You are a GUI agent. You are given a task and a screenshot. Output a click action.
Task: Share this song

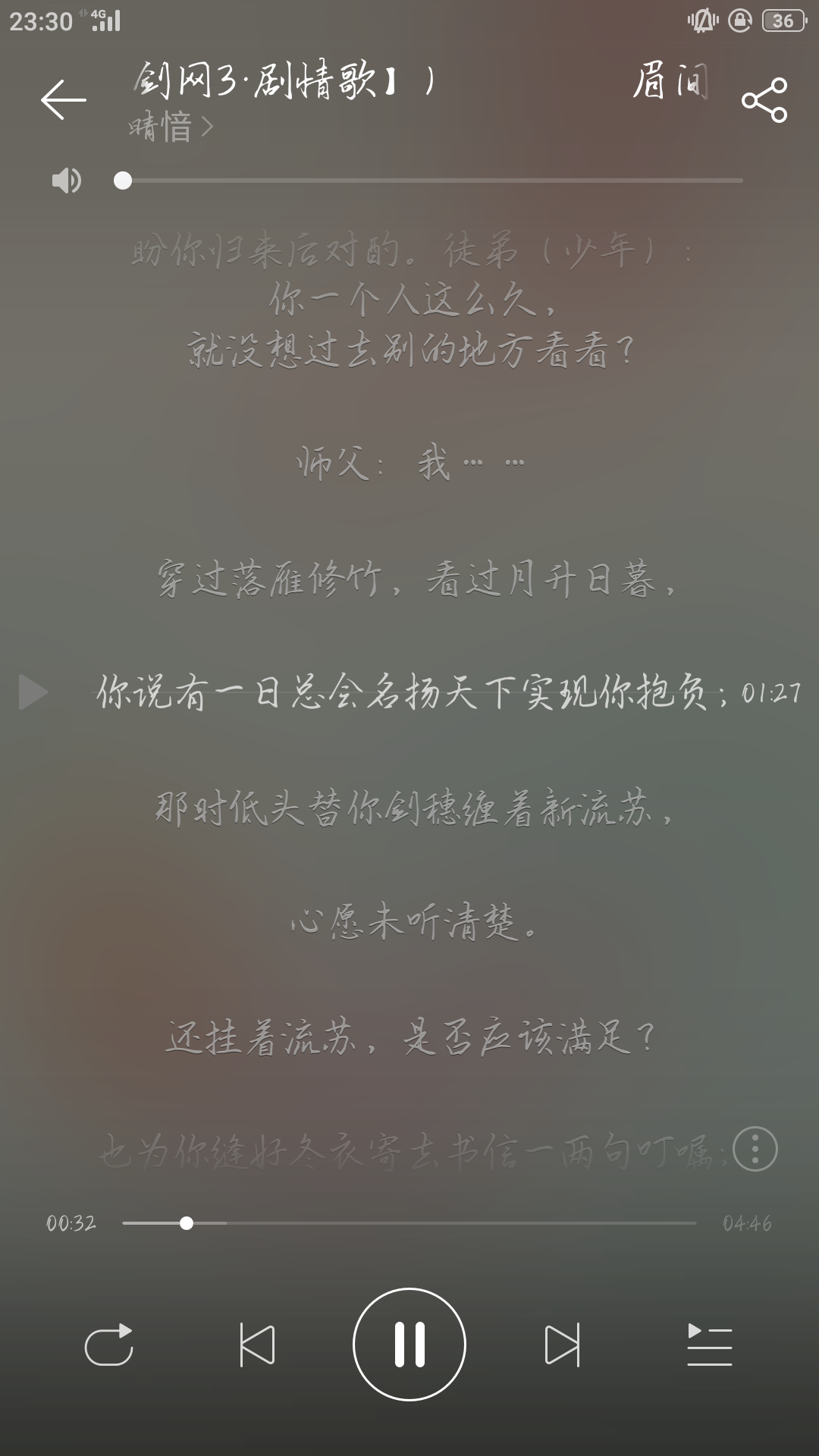764,100
